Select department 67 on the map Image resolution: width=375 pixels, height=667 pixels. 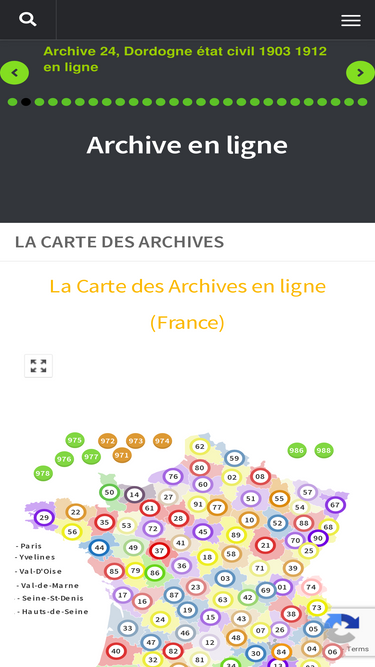point(335,505)
